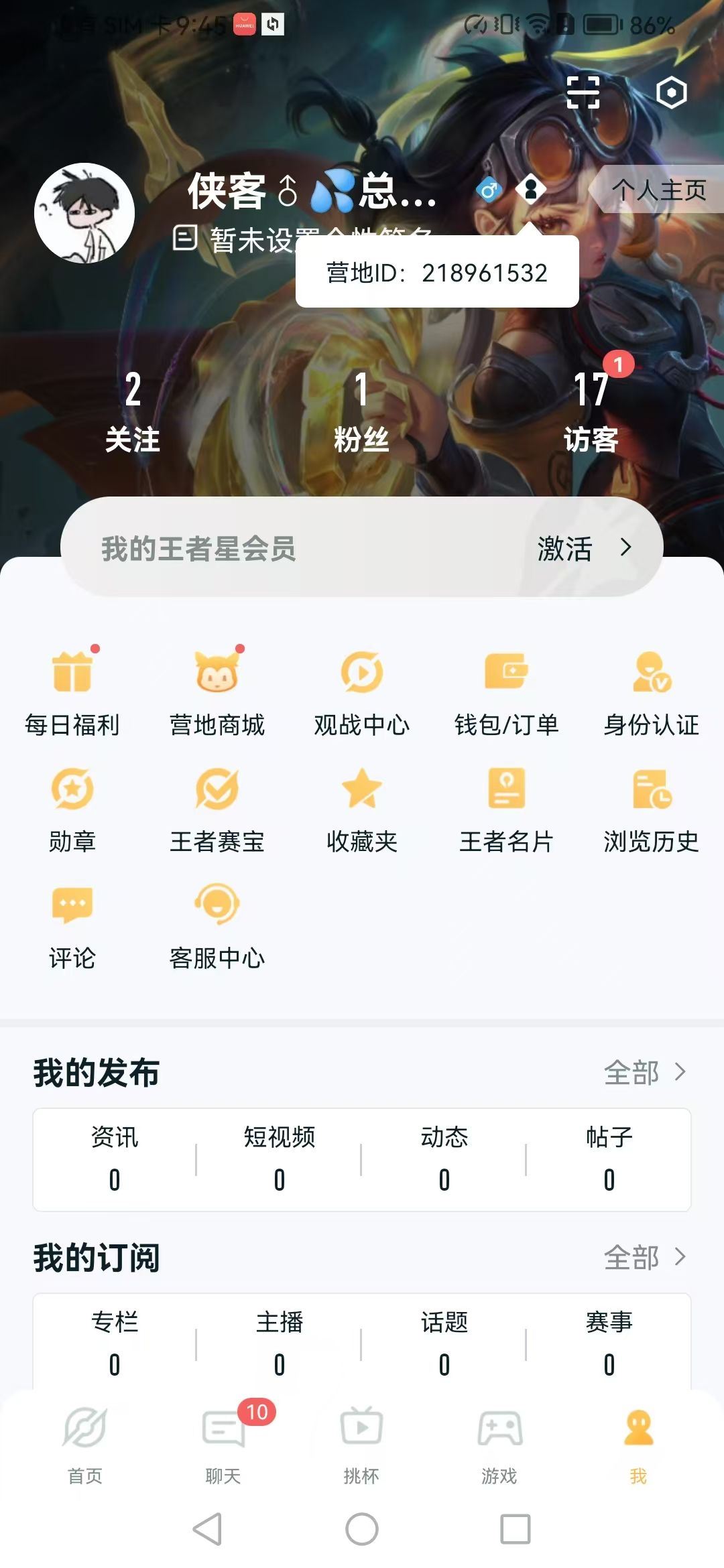724x1568 pixels.
Task: Enter the 观战中心 spectate center
Action: [362, 690]
